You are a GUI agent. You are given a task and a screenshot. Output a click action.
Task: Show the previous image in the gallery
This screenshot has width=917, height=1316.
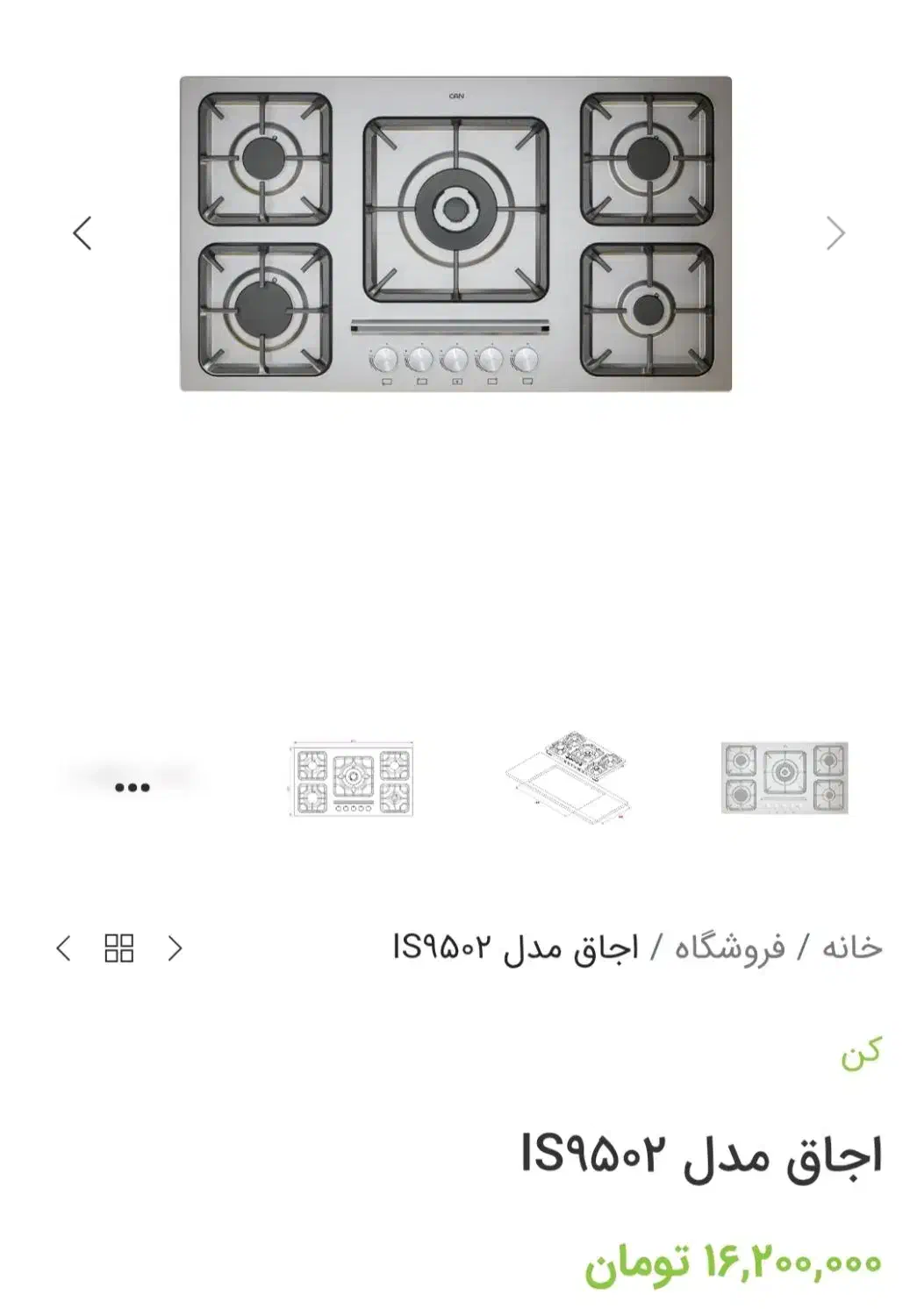pyautogui.click(x=82, y=233)
